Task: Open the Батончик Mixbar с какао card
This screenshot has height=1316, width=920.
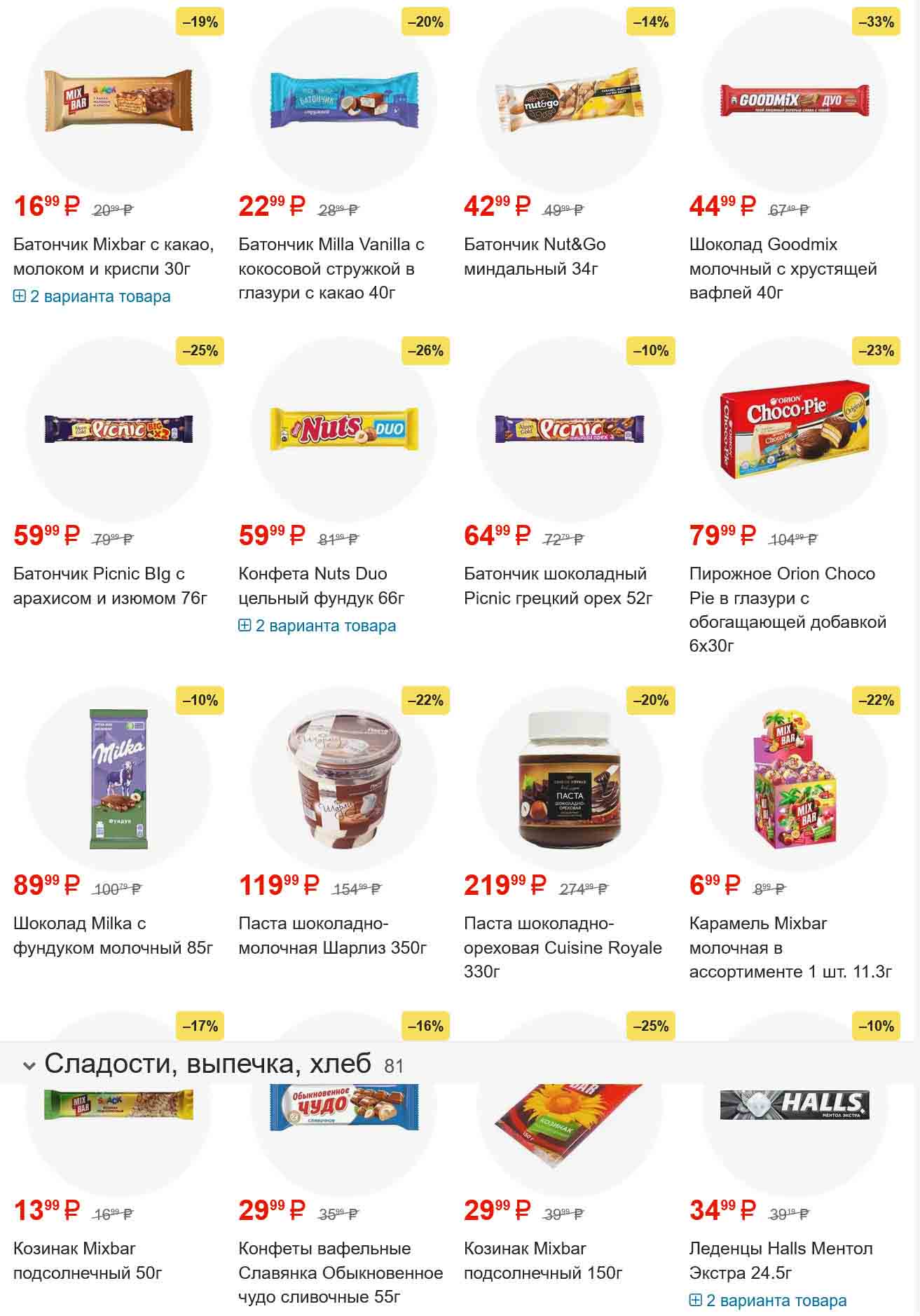Action: coord(113,256)
